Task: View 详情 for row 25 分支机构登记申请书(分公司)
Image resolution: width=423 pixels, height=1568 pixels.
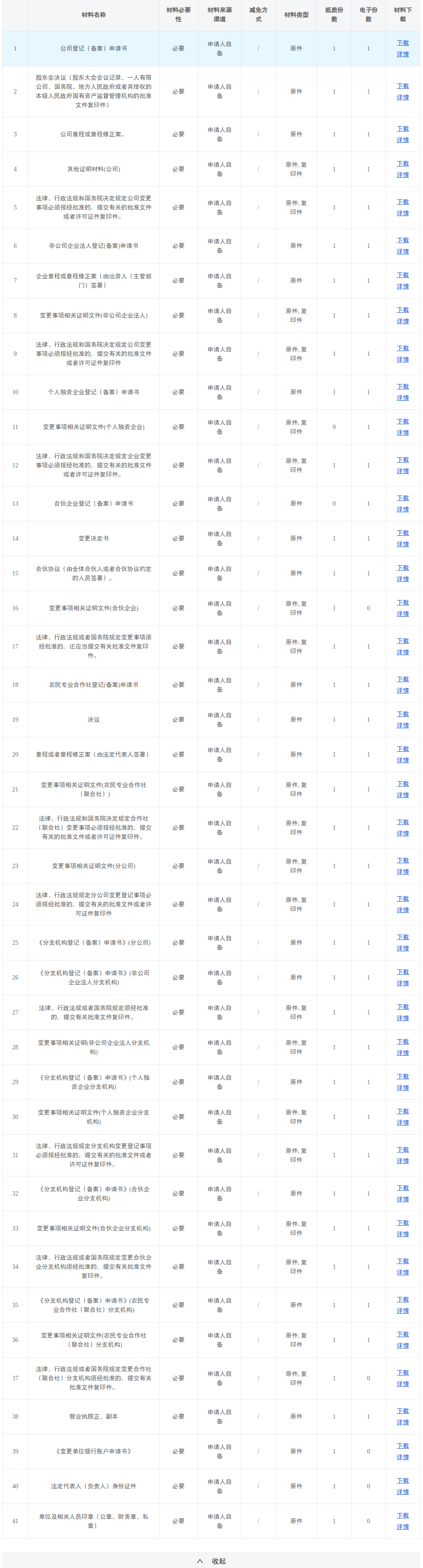Action: coord(402,949)
